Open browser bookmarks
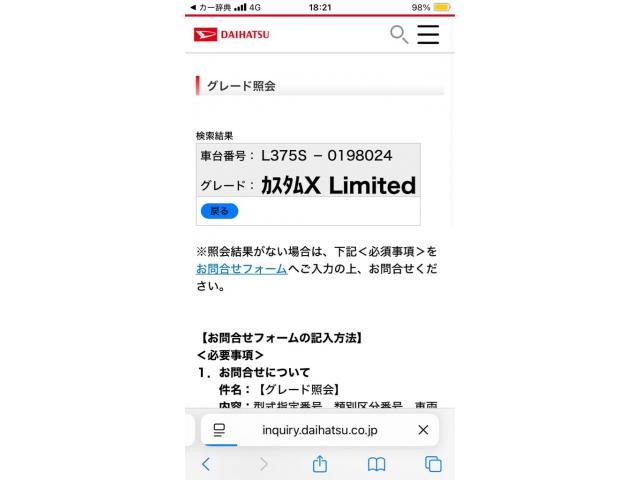640x480 pixels. (376, 464)
